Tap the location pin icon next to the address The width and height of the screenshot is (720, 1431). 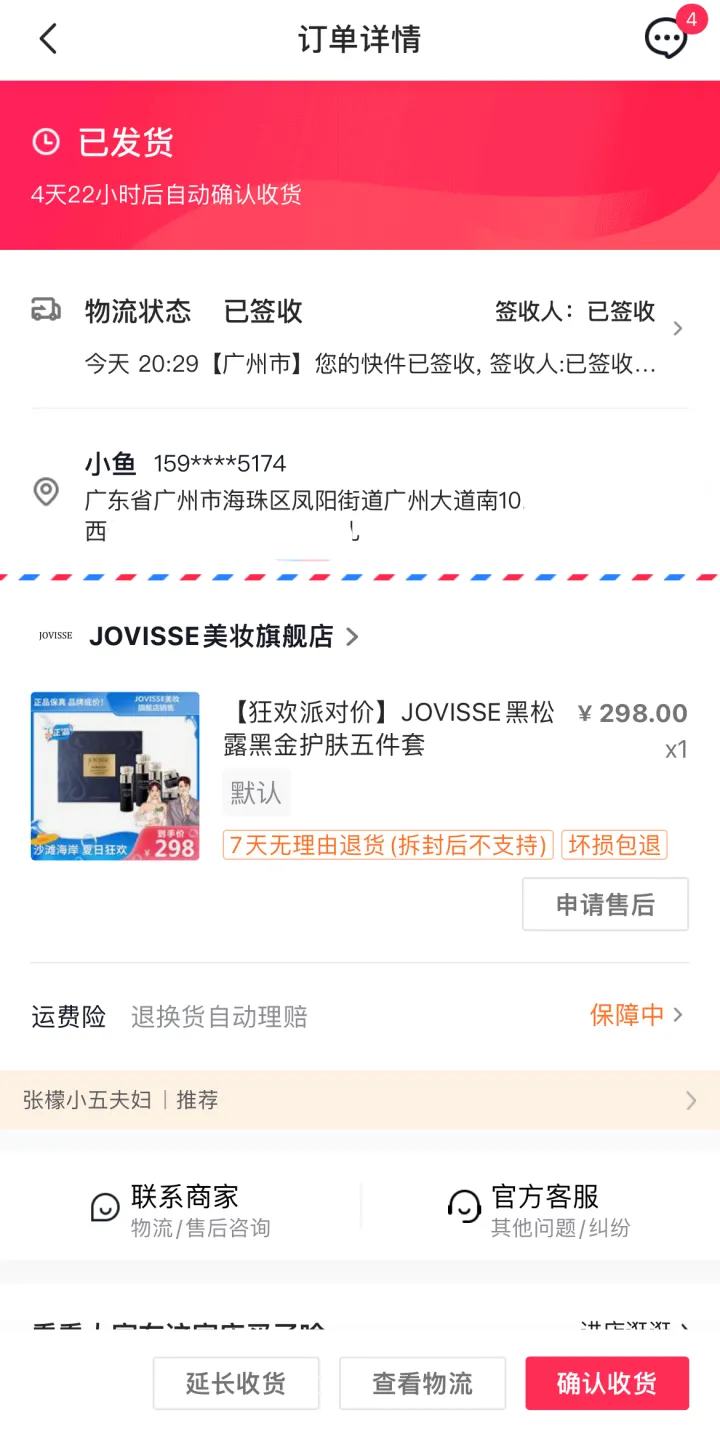pos(46,493)
